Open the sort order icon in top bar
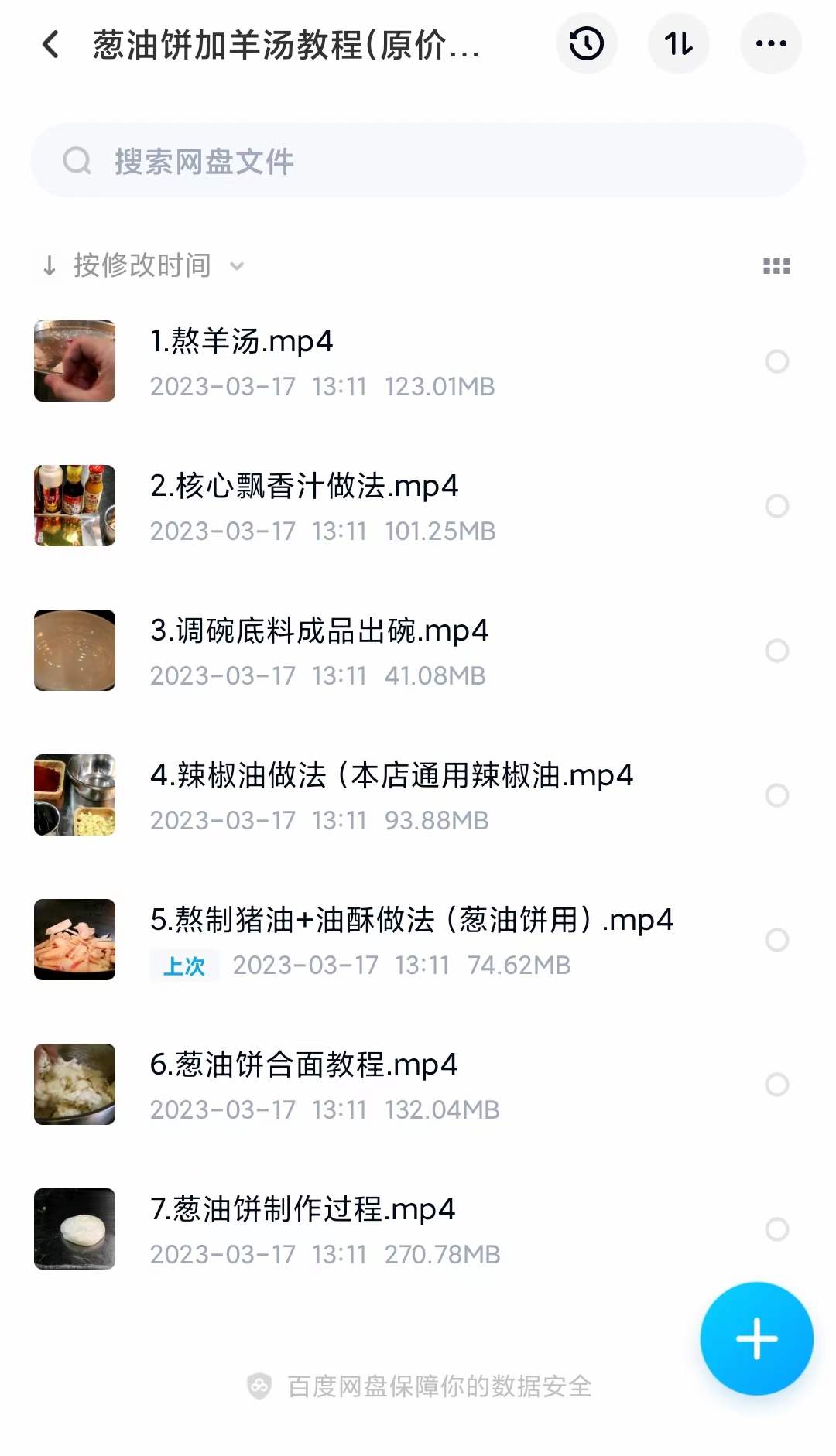This screenshot has height=1456, width=836. pyautogui.click(x=679, y=44)
